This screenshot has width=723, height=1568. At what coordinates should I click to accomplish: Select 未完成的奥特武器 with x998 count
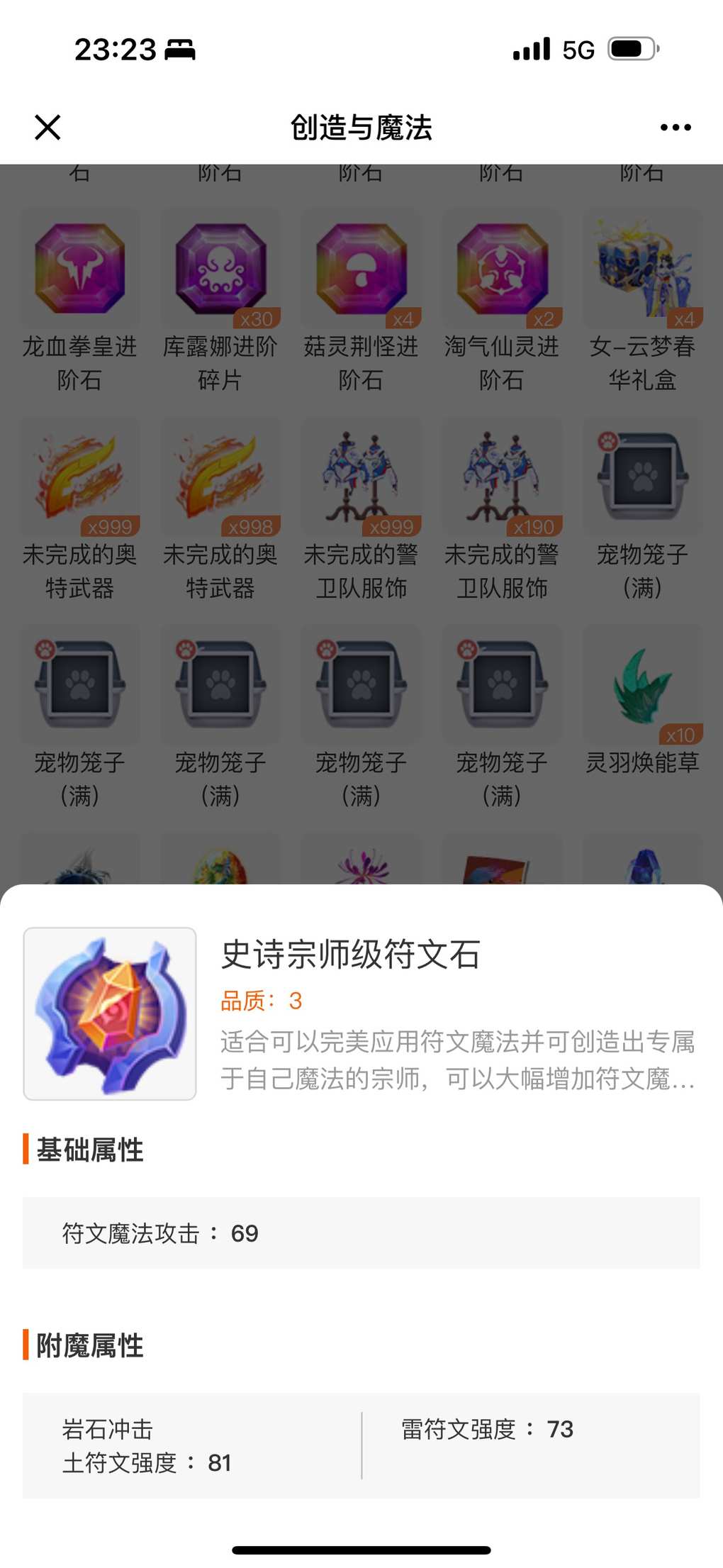point(220,509)
